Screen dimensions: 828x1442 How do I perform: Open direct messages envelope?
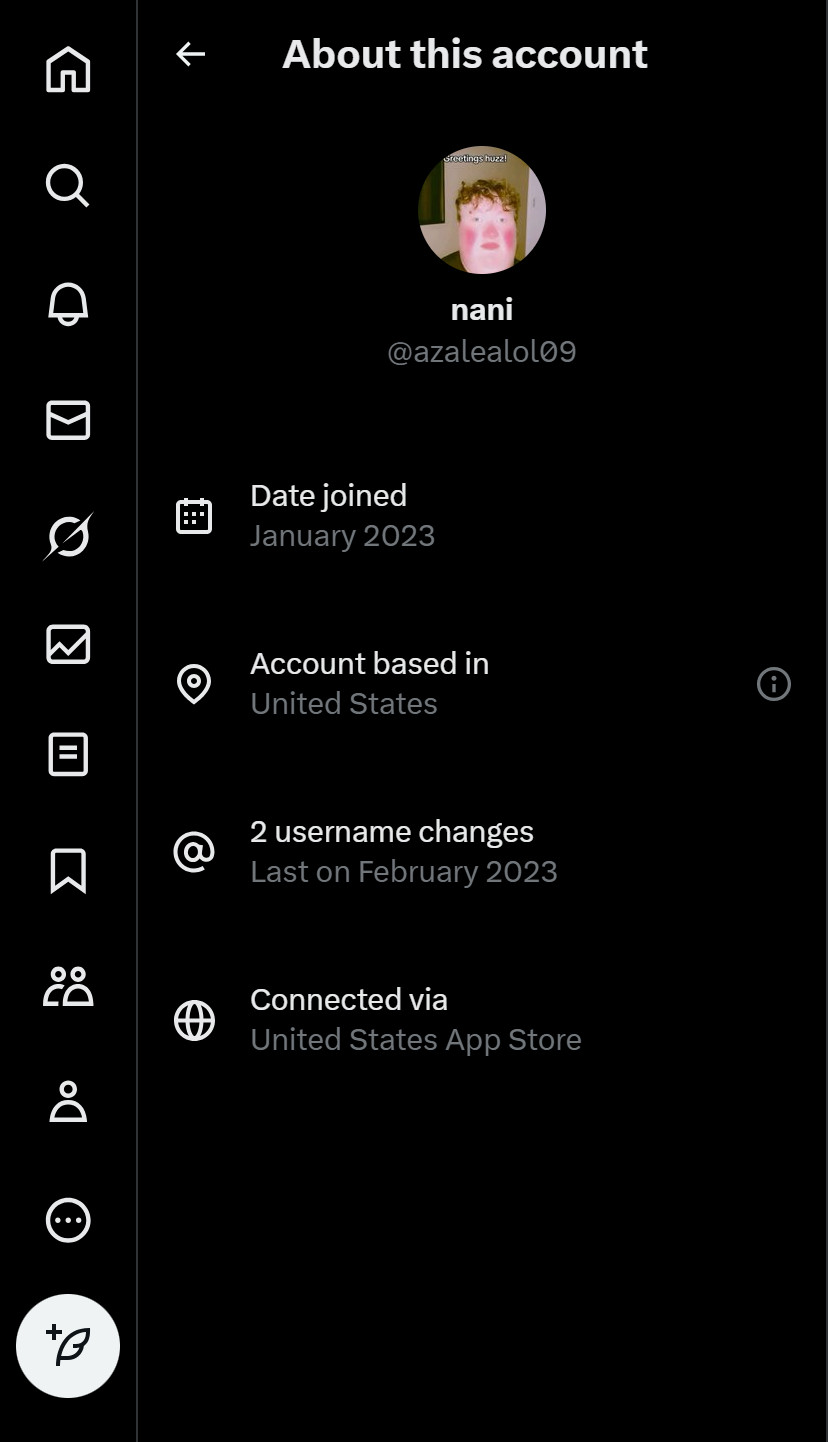(68, 420)
